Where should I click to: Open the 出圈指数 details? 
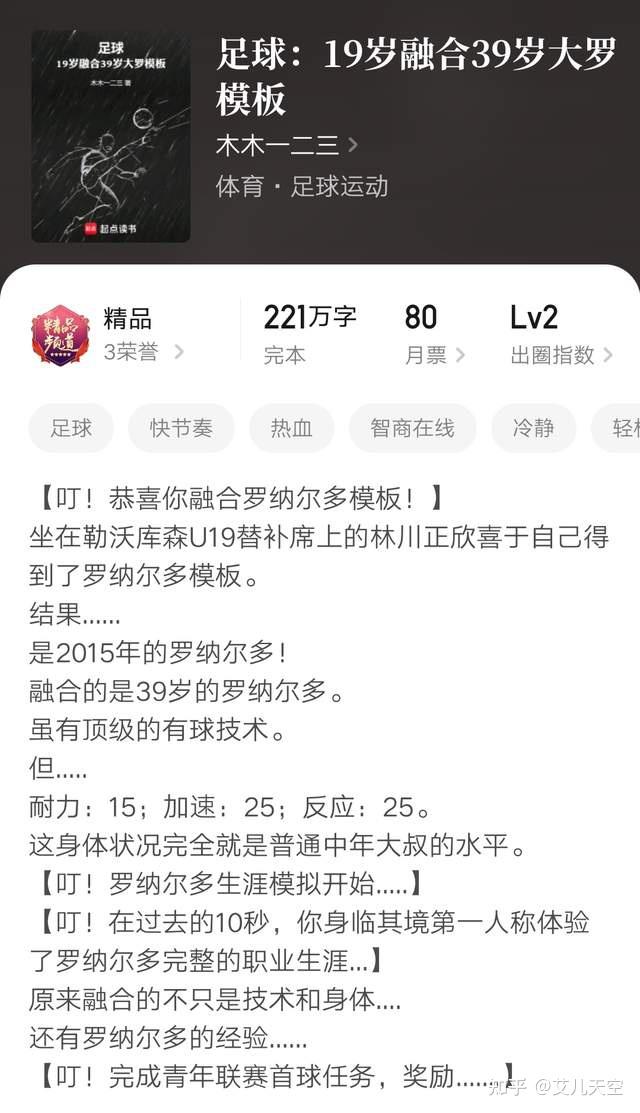coord(561,354)
